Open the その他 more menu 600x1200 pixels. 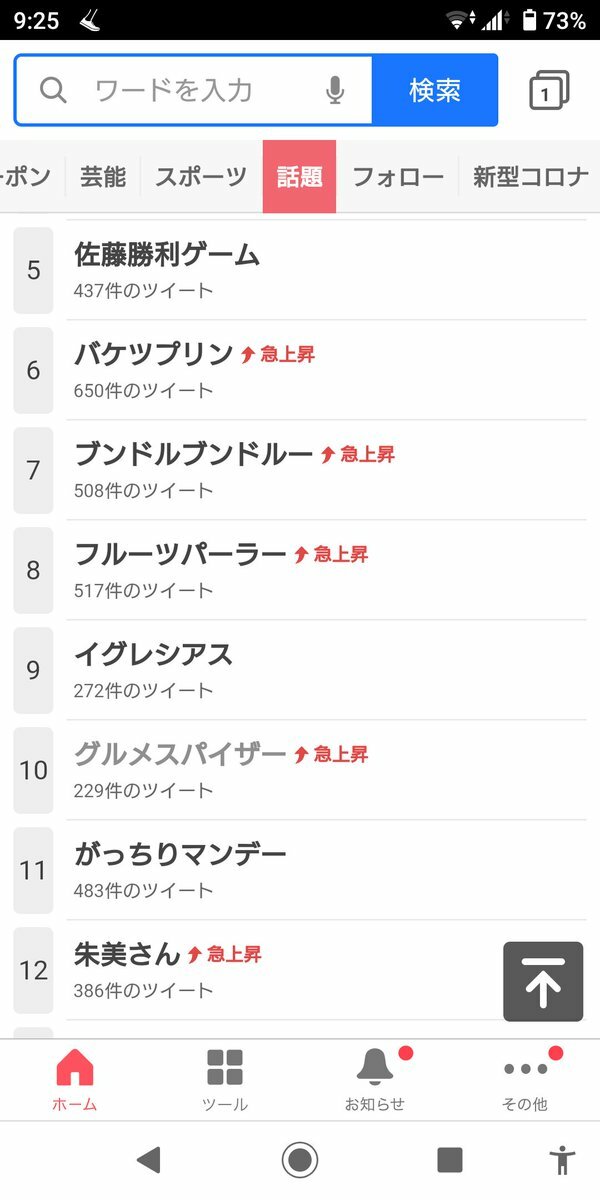(525, 1080)
